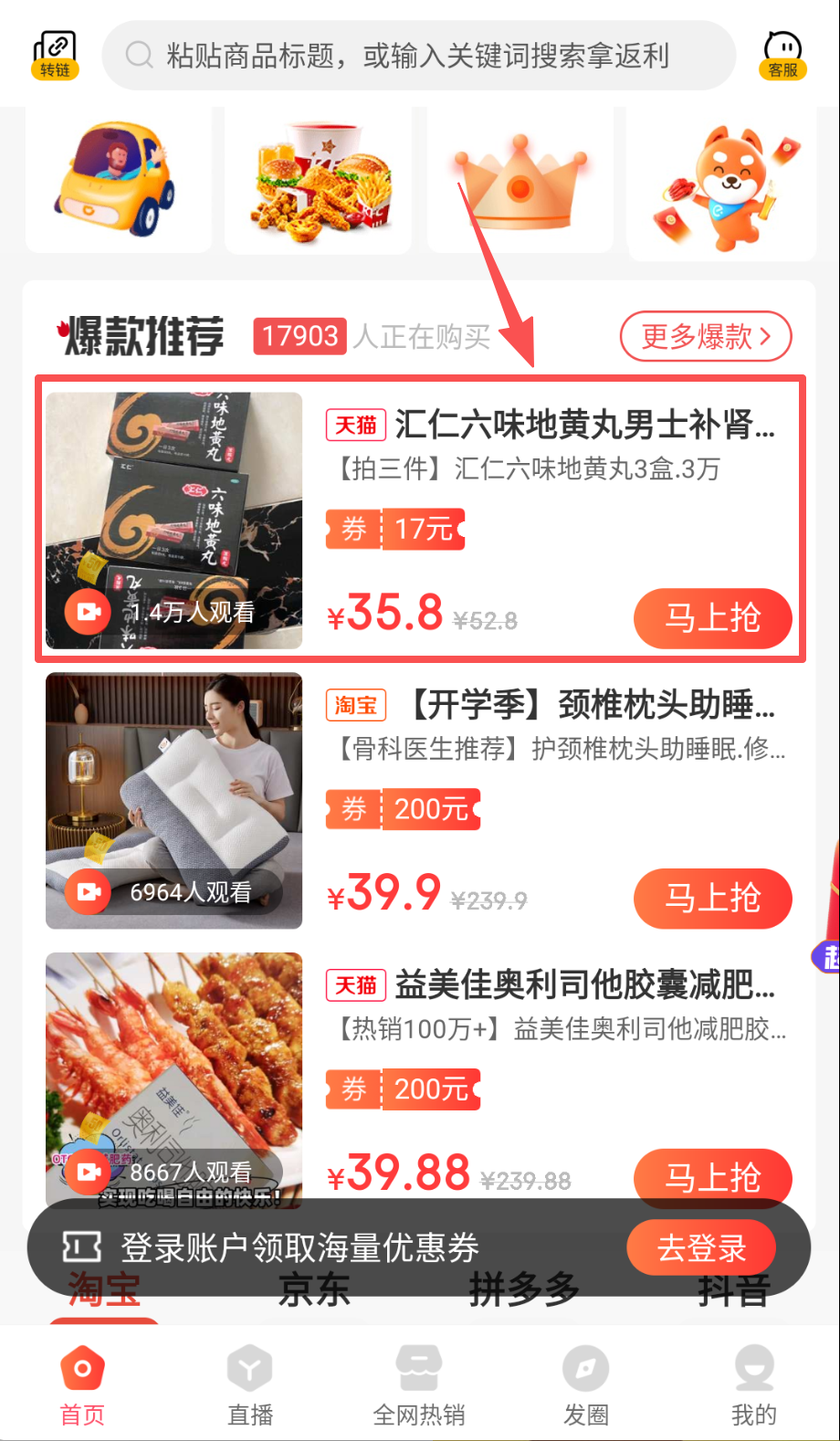The height and width of the screenshot is (1441, 840).
Task: Play the skewers video with 8667 viewers
Action: tap(87, 1173)
